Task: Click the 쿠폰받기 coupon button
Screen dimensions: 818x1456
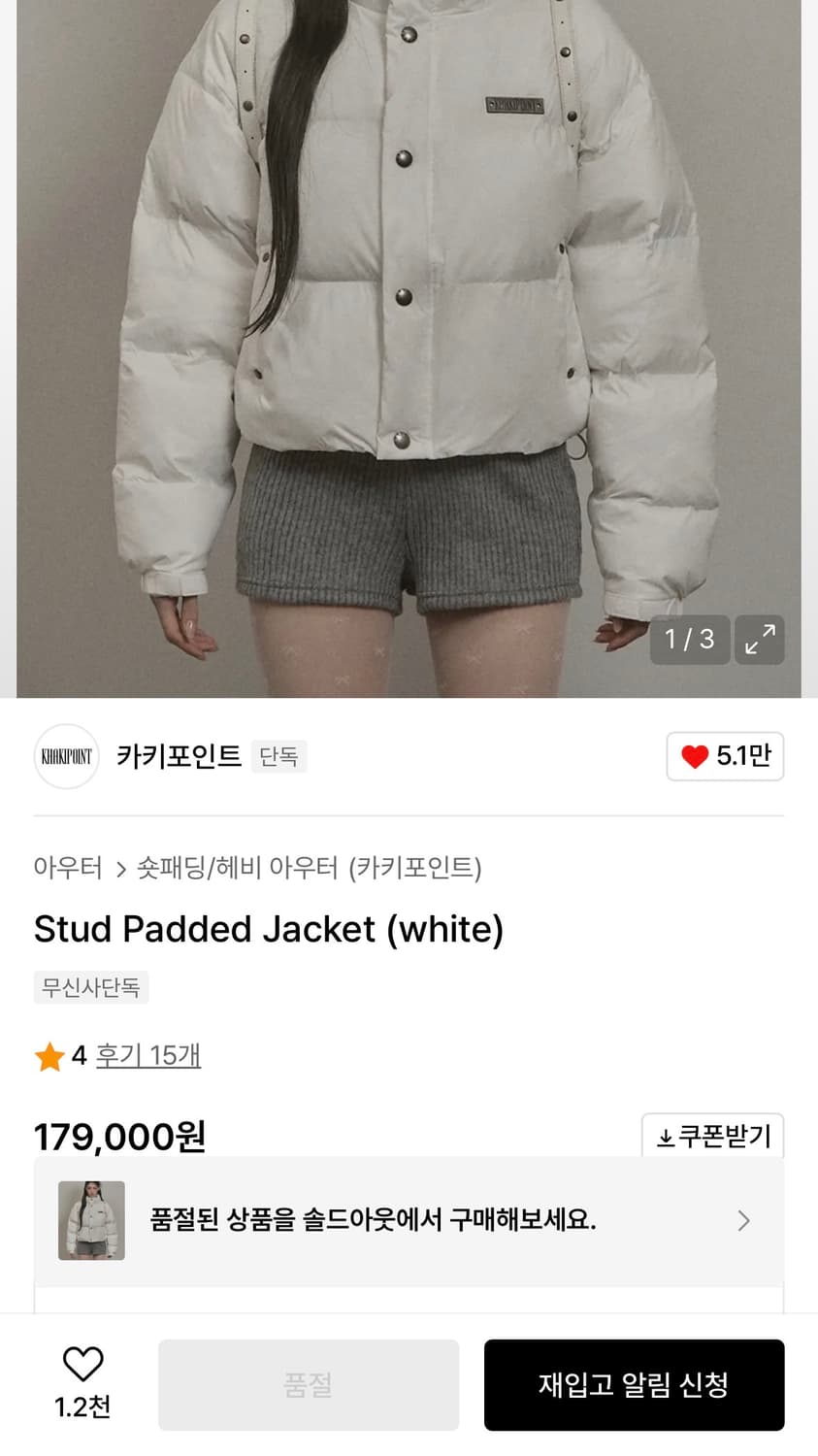Action: [x=712, y=1135]
